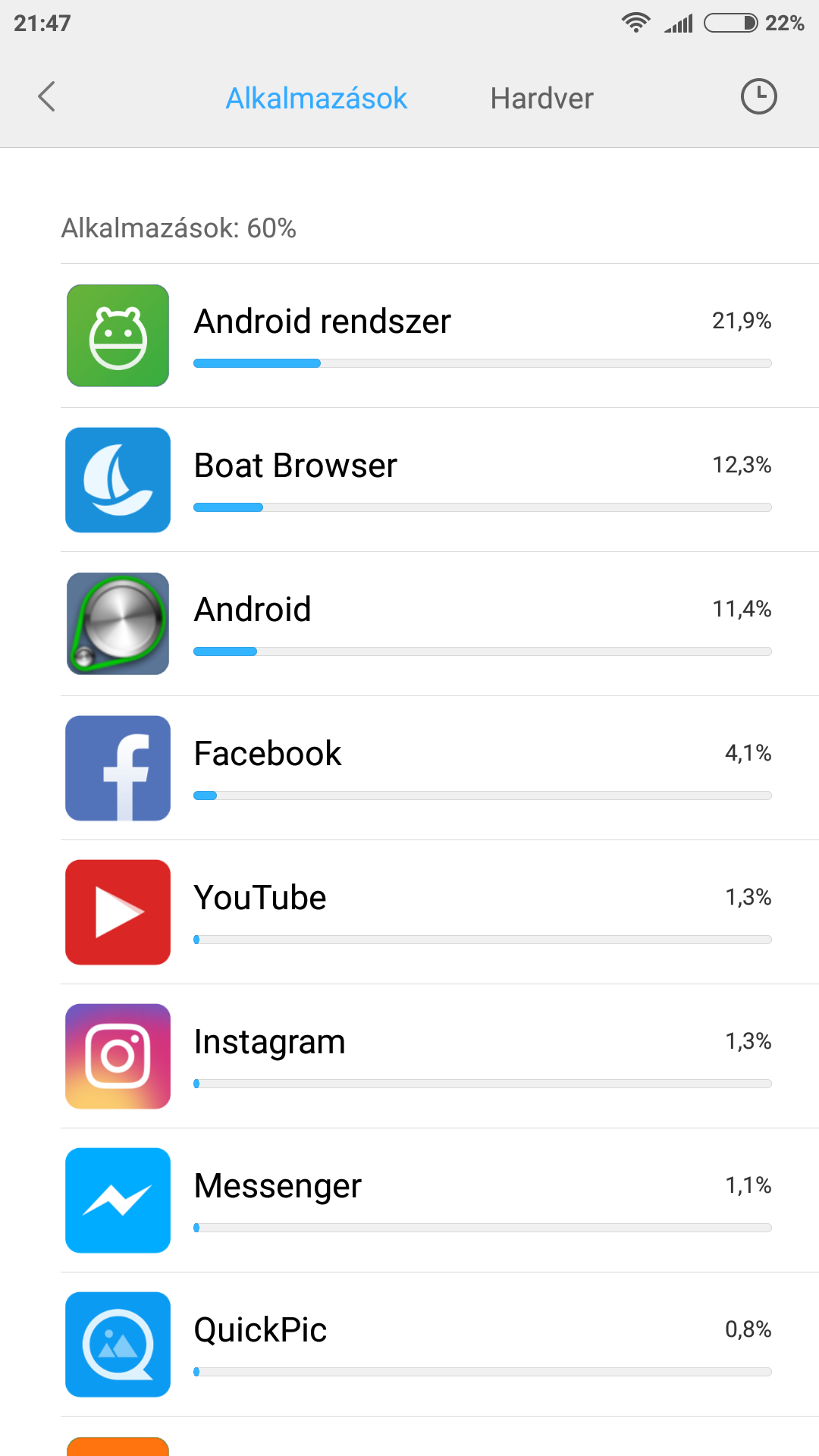
Task: Switch to the Hardver tab
Action: pyautogui.click(x=541, y=99)
